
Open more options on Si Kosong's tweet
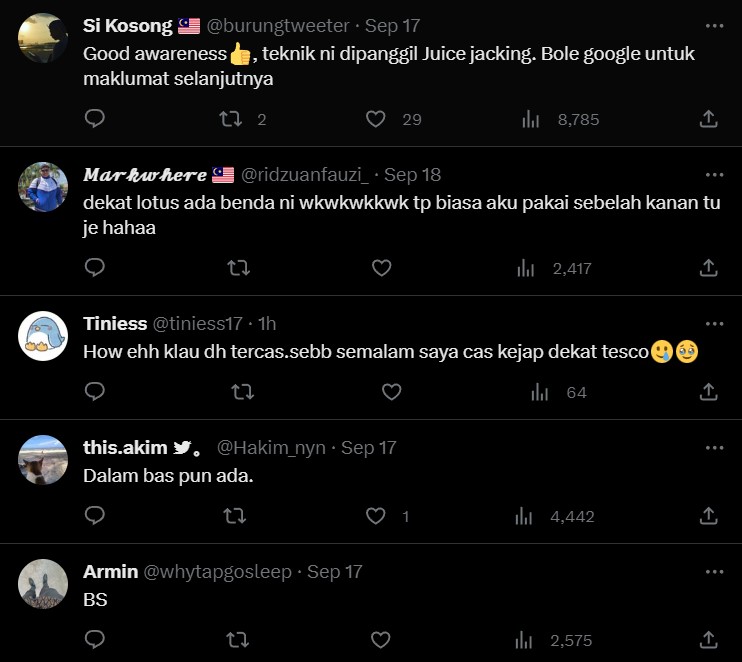coord(714,25)
